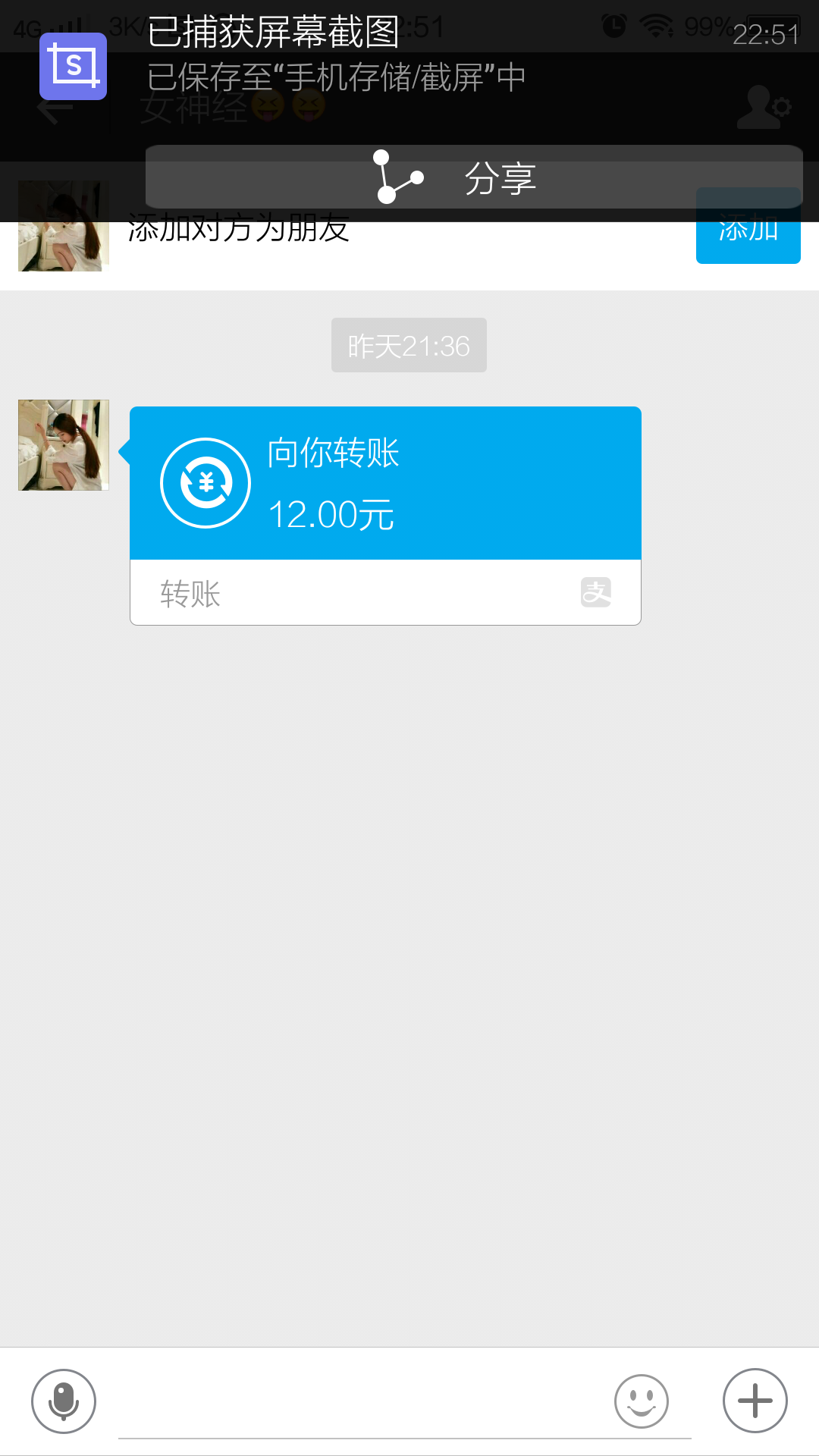This screenshot has width=819, height=1456.
Task: View sender's avatar beside the transfer message
Action: tap(64, 445)
